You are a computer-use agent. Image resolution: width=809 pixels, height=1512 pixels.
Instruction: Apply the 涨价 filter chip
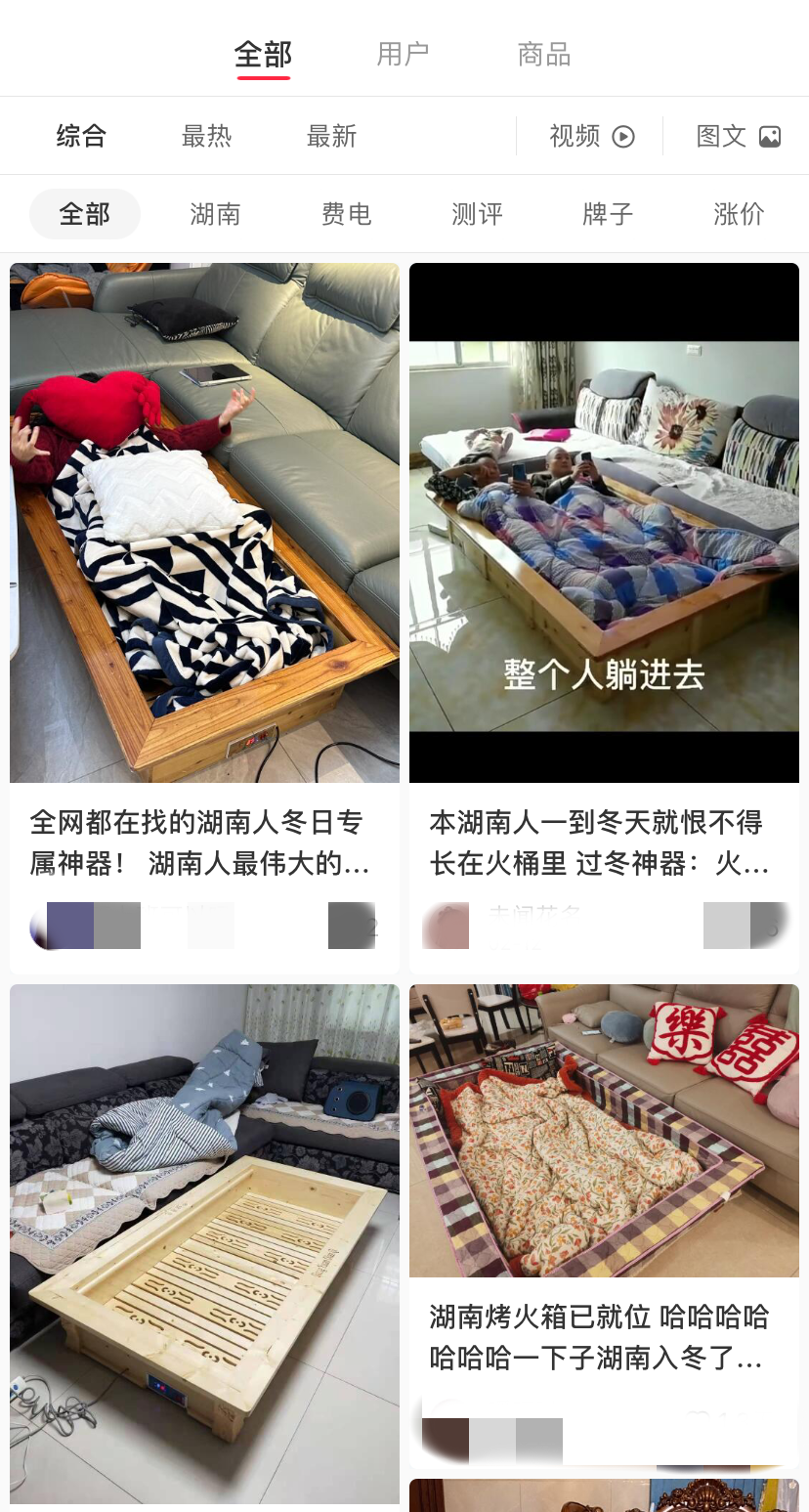coord(739,214)
